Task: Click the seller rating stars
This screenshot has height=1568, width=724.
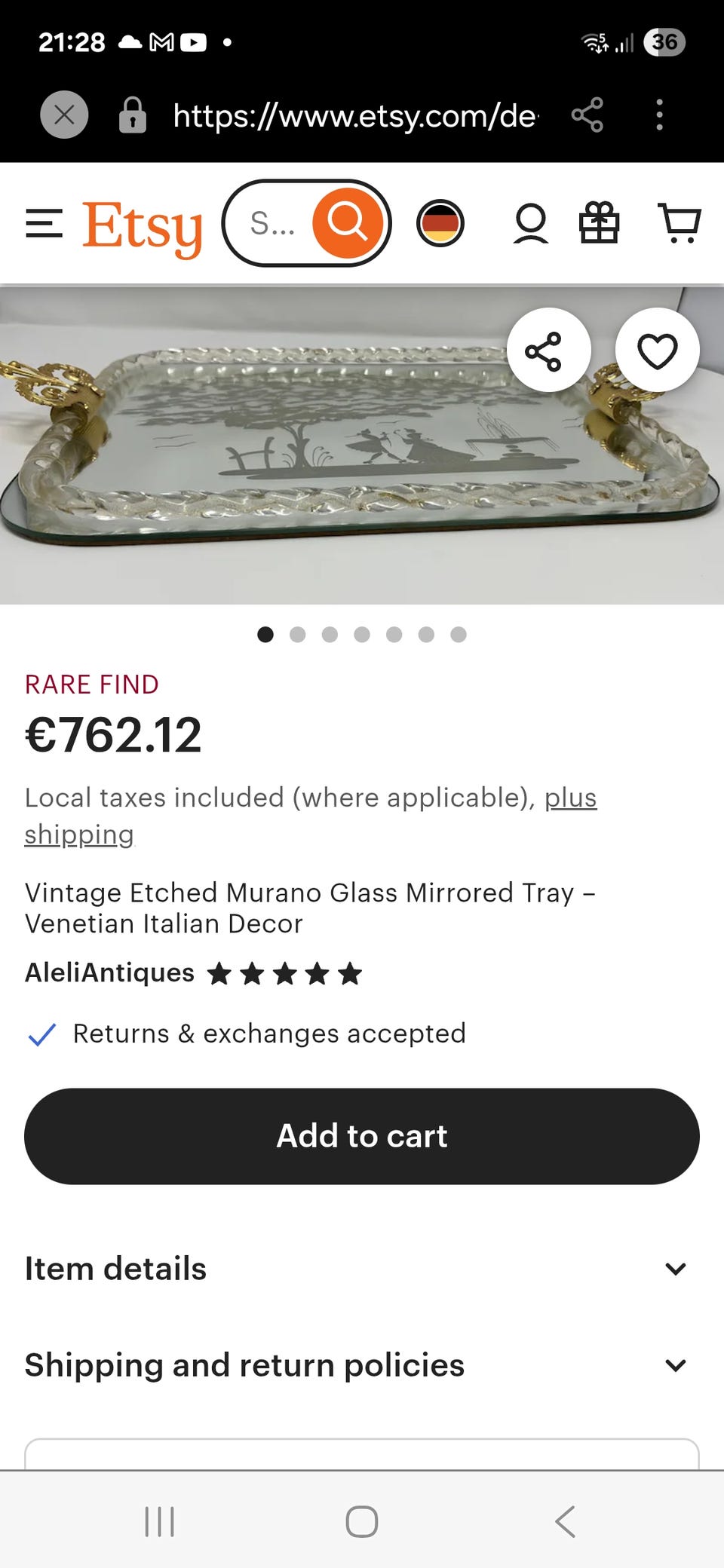Action: 284,973
